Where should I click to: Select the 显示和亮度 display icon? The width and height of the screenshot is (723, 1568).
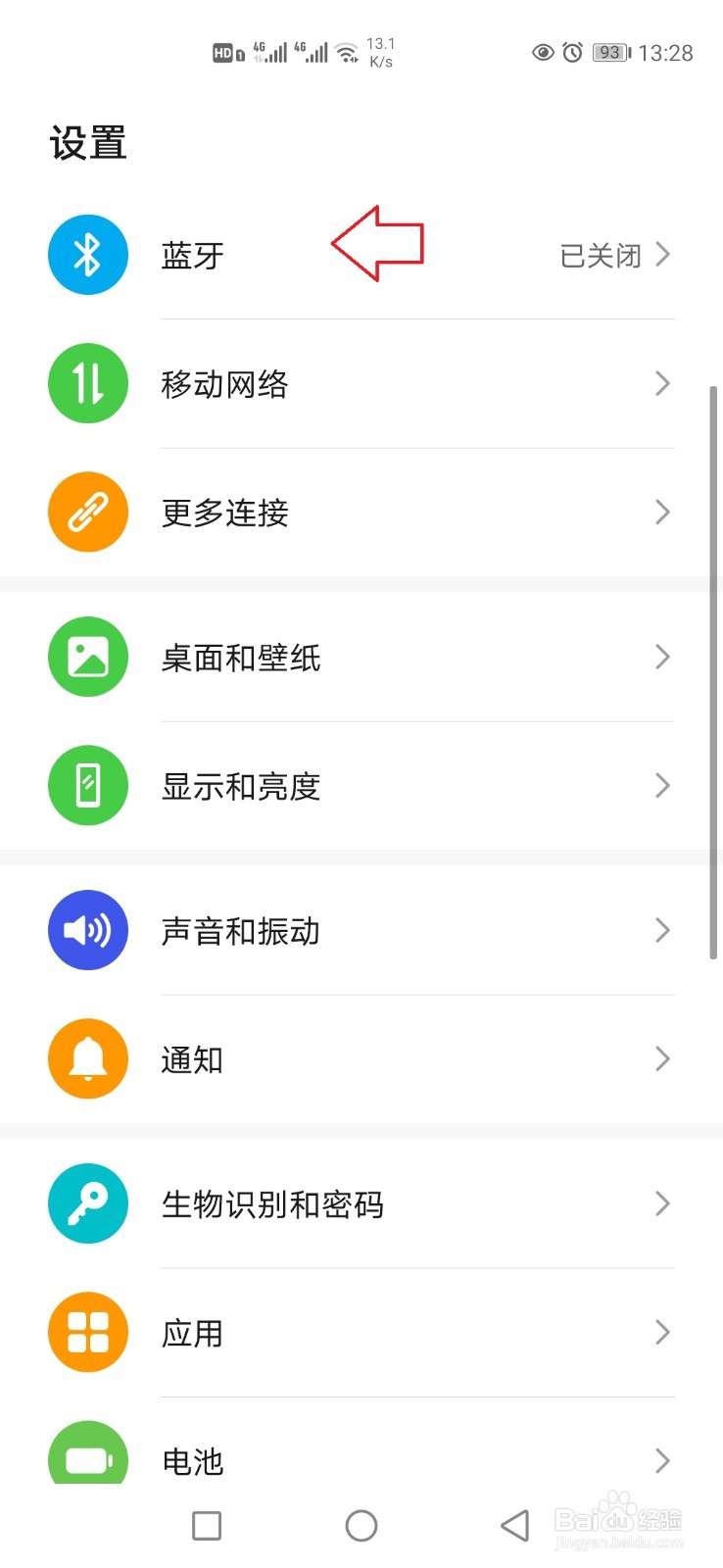(x=87, y=785)
